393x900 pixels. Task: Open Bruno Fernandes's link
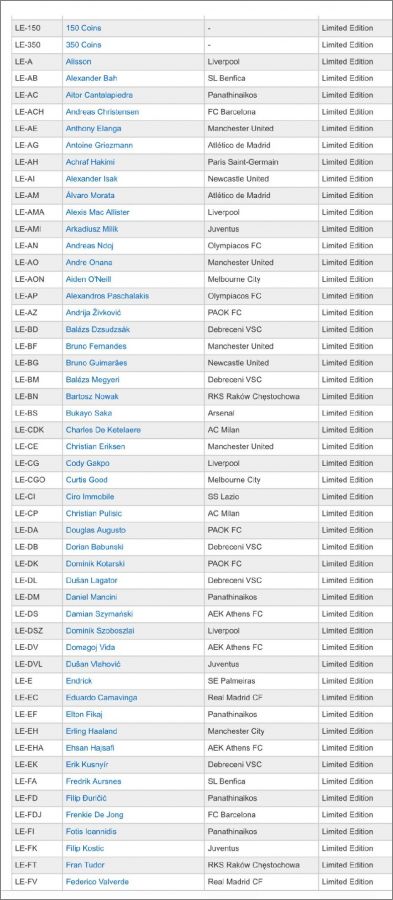[96, 346]
